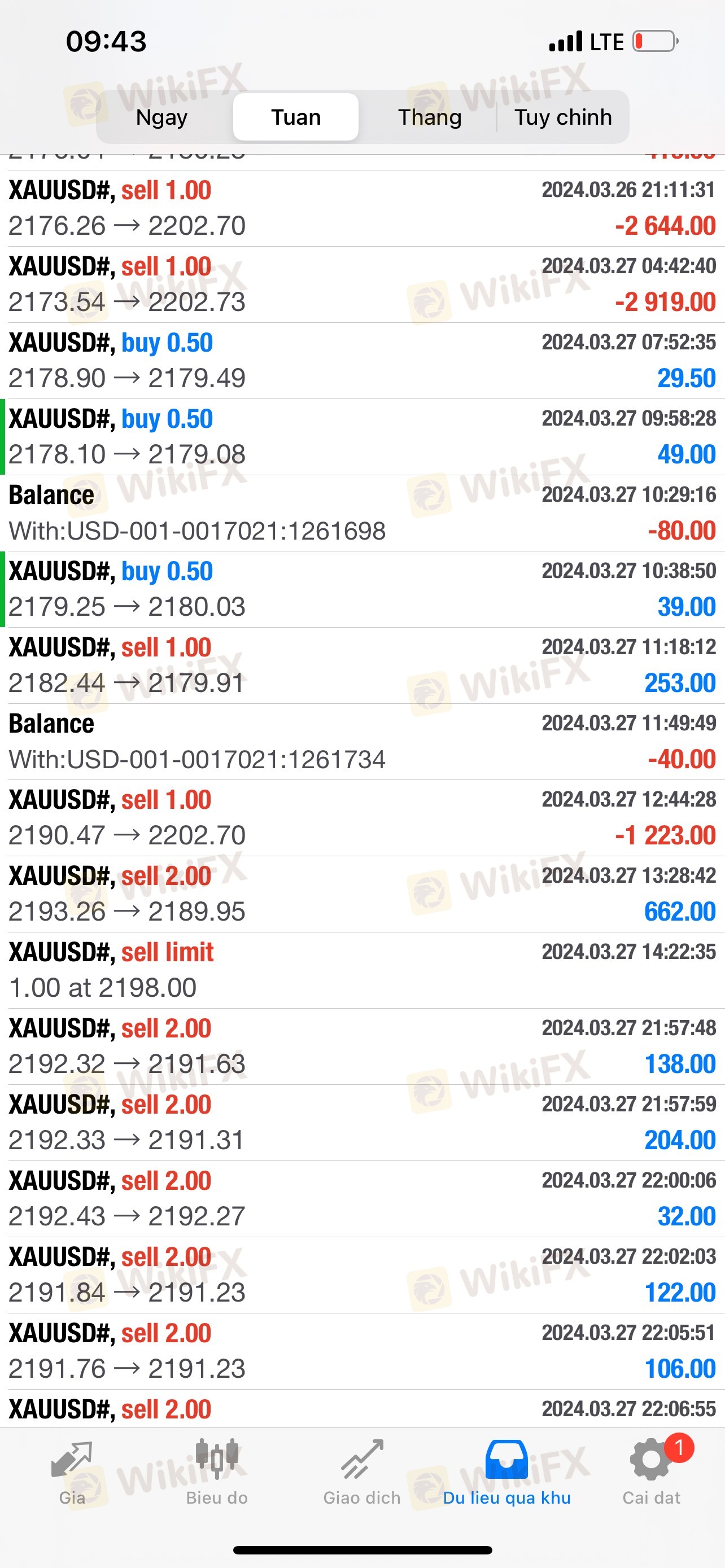725x1568 pixels.
Task: Open the sell 1.00 trade losing -1 223.00
Action: coord(362,817)
